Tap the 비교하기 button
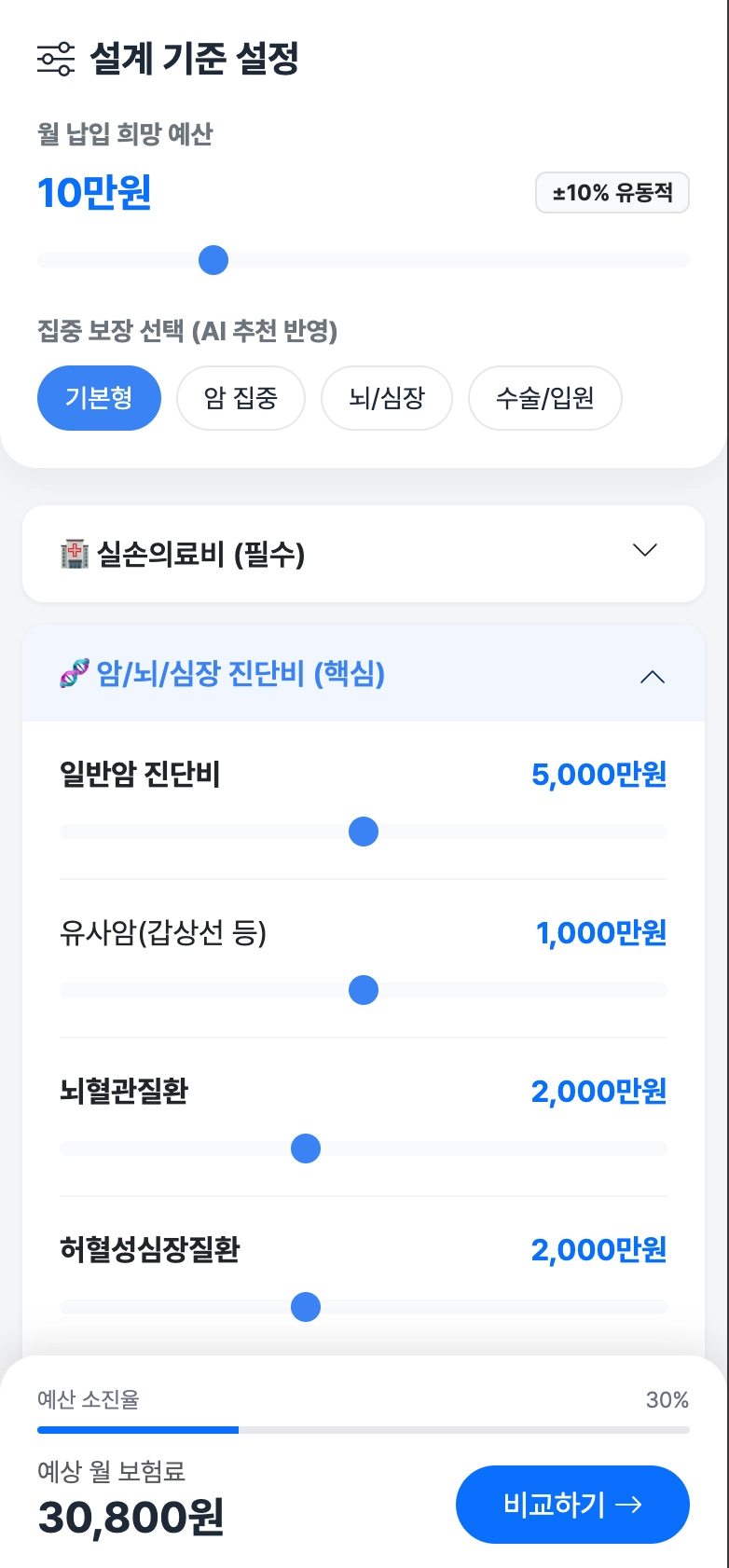 click(572, 1505)
